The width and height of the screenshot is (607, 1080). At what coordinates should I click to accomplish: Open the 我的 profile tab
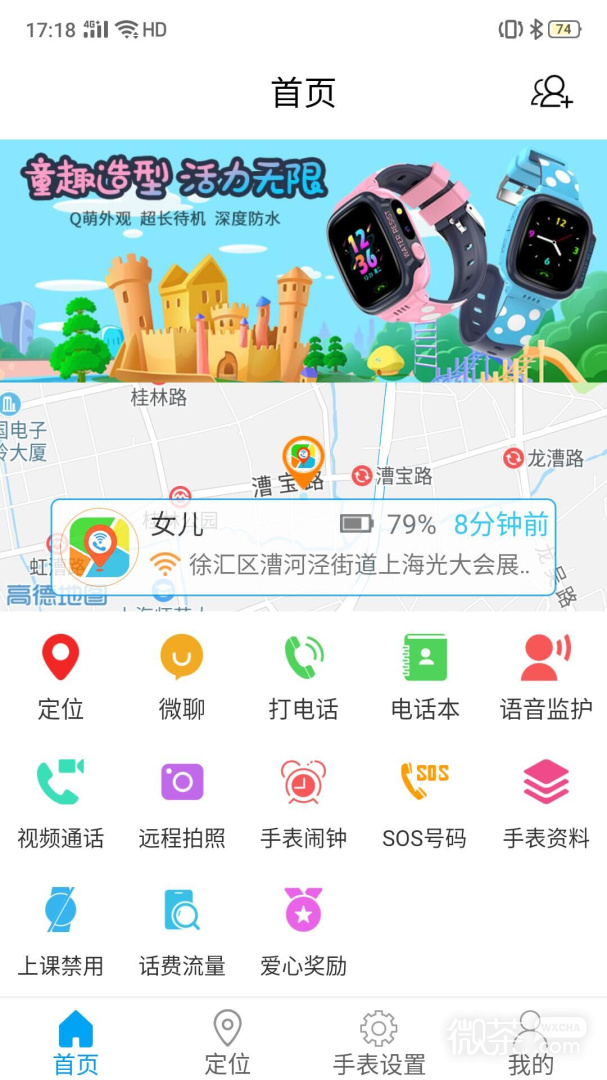531,1042
